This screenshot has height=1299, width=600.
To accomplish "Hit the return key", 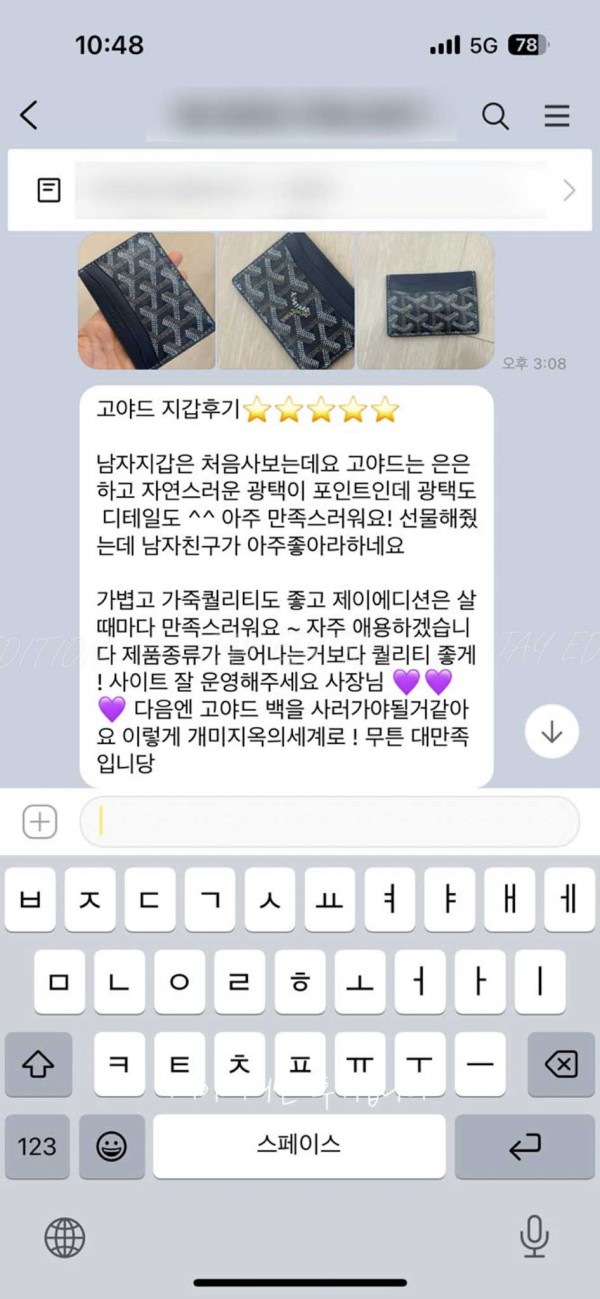I will coord(525,1146).
